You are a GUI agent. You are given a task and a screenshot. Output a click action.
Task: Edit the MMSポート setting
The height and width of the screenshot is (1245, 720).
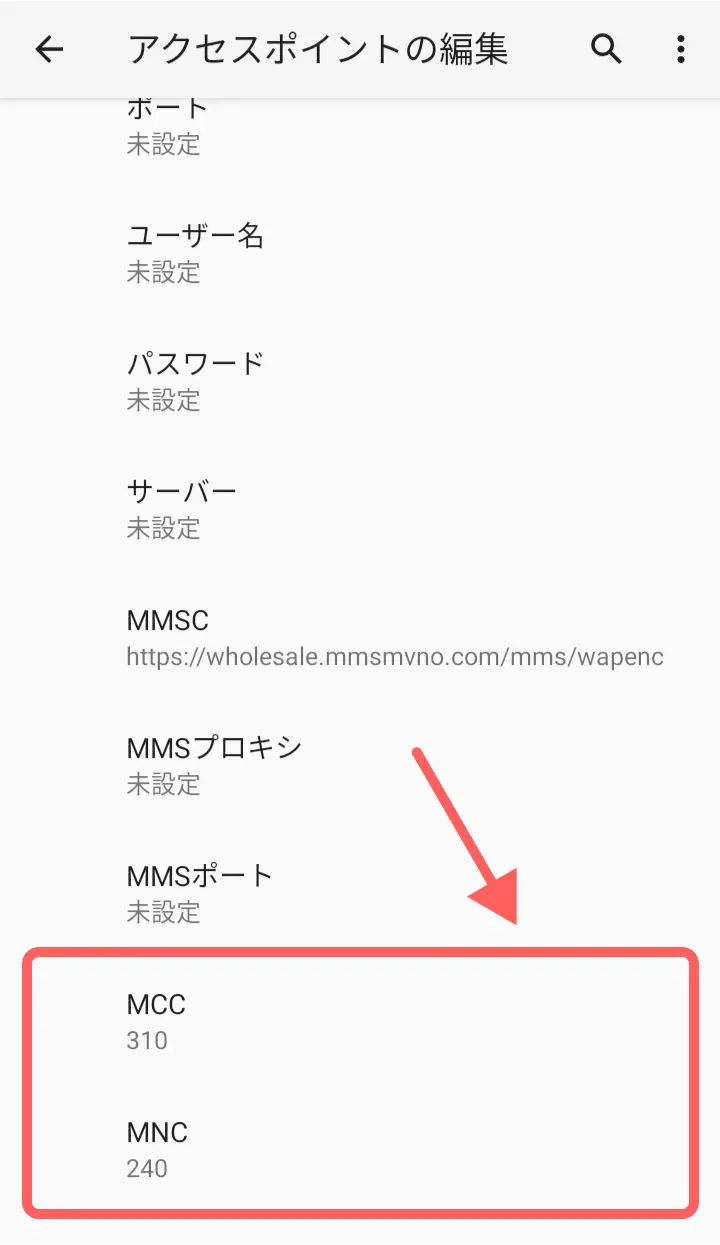(x=360, y=894)
